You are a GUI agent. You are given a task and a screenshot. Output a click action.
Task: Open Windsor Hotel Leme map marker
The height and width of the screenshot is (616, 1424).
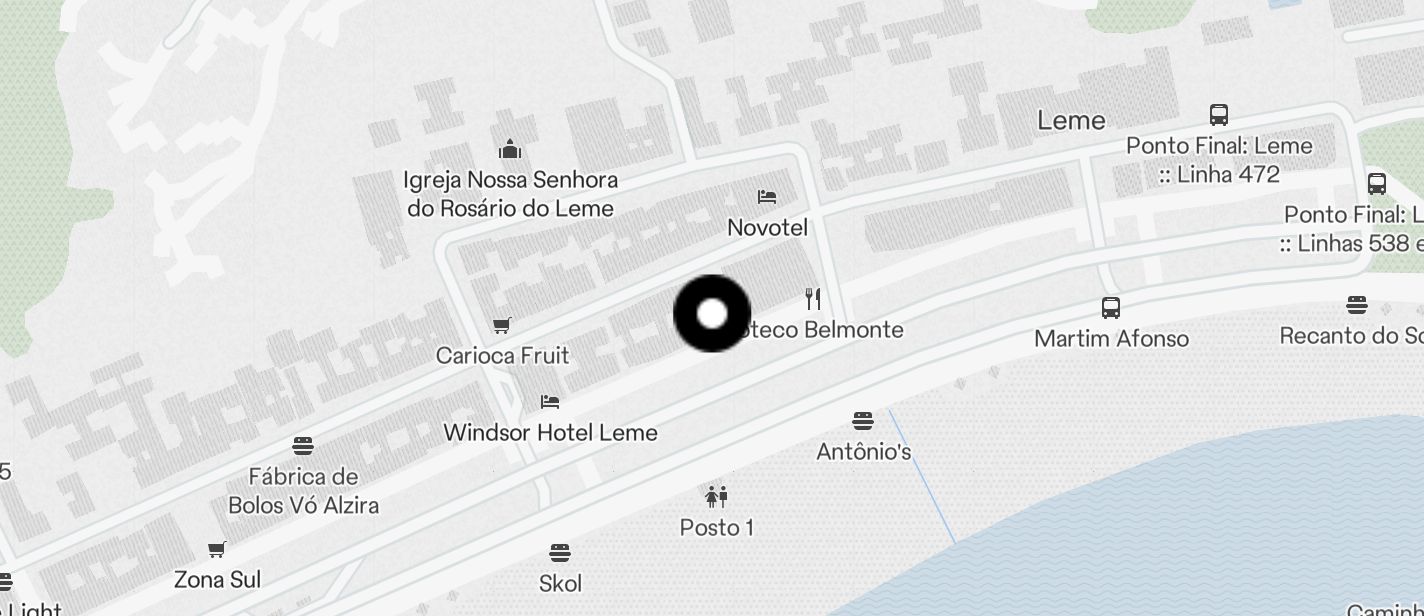[x=549, y=402]
